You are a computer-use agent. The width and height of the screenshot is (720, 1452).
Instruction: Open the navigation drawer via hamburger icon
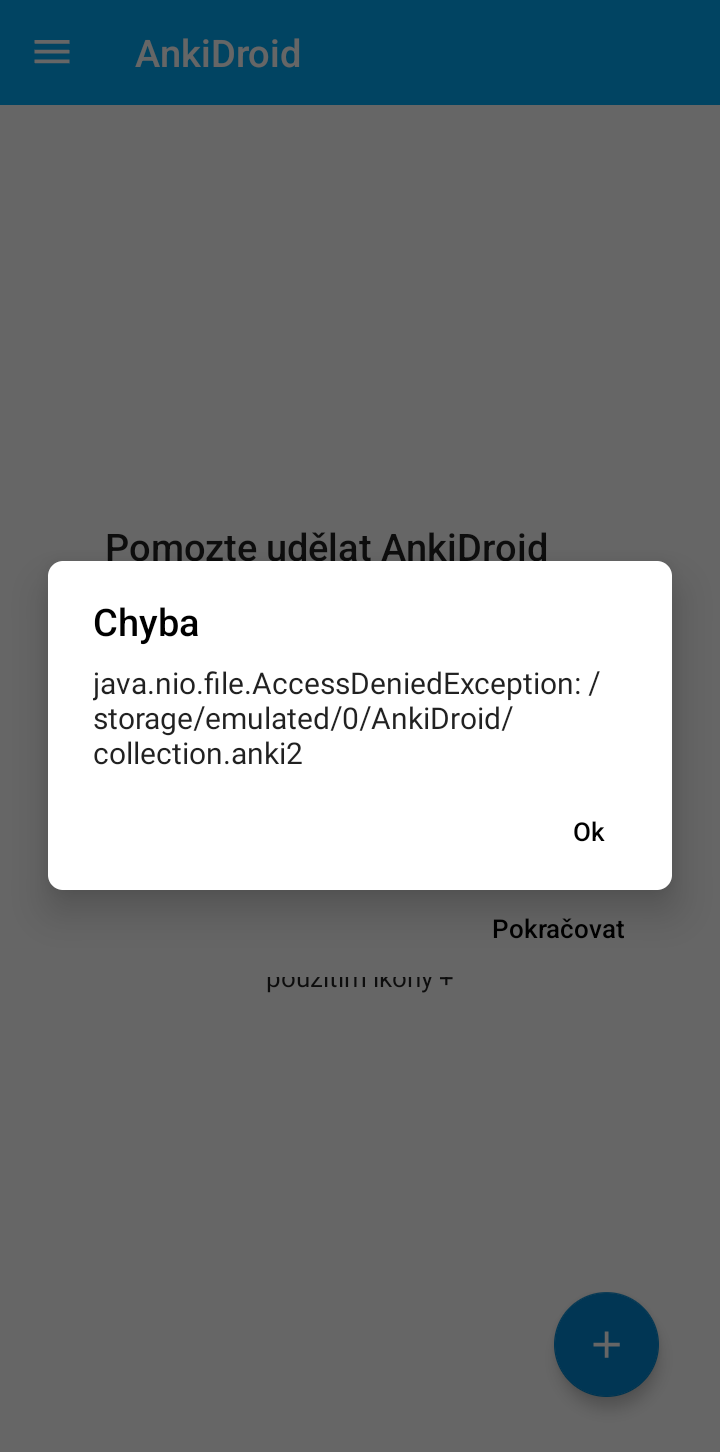click(x=51, y=52)
